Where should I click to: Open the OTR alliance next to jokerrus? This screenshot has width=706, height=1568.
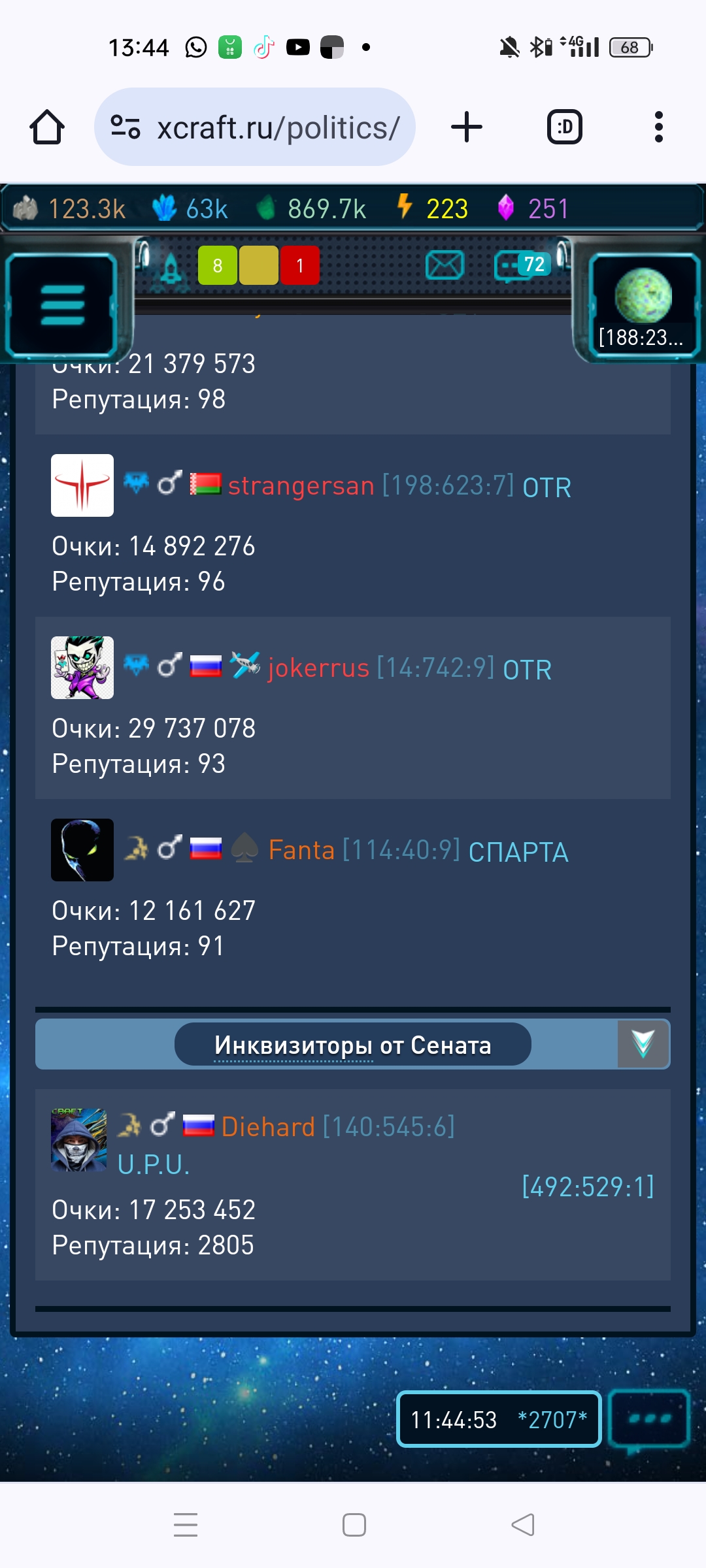(x=527, y=670)
